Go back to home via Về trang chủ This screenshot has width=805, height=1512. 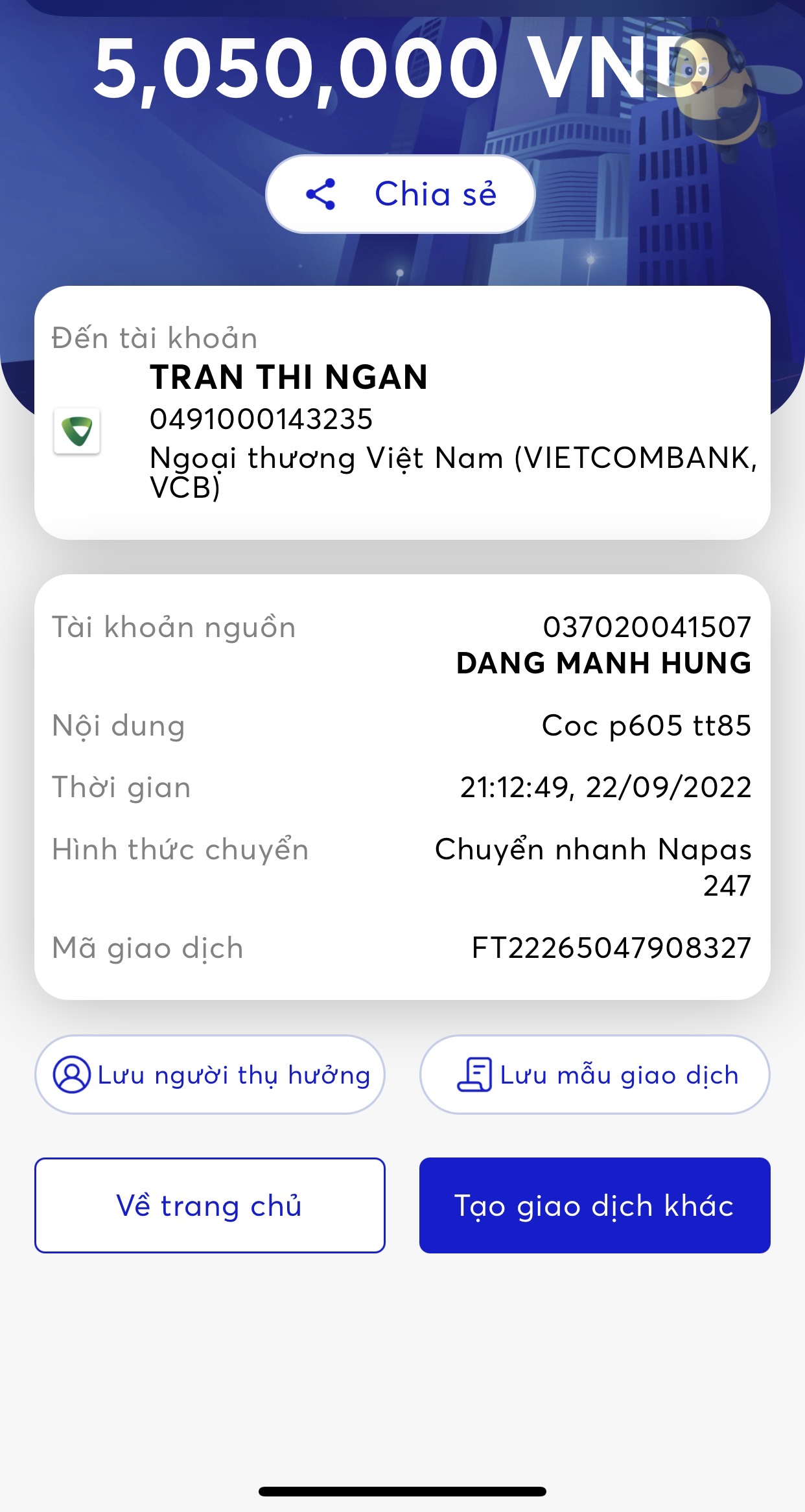pos(210,1205)
